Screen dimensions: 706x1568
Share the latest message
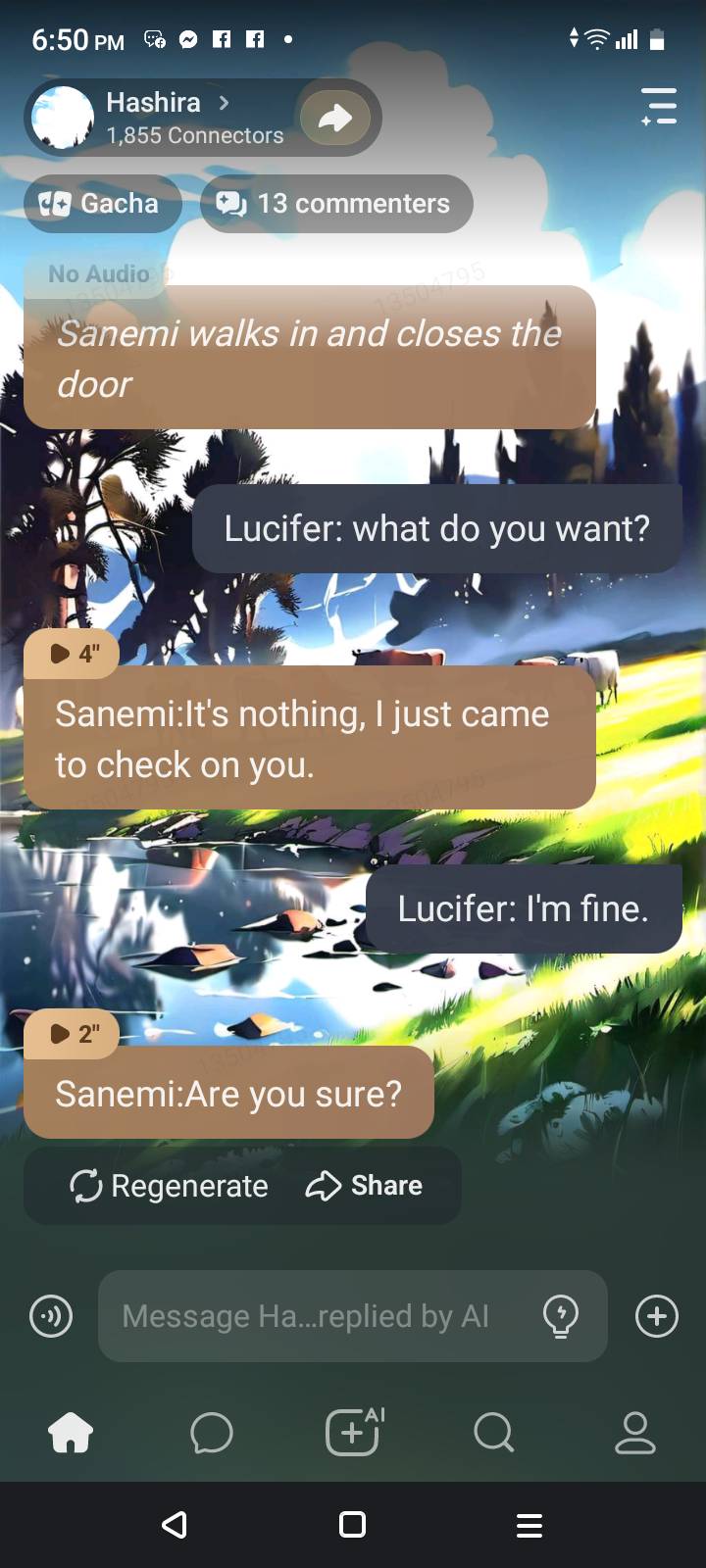(x=365, y=1186)
